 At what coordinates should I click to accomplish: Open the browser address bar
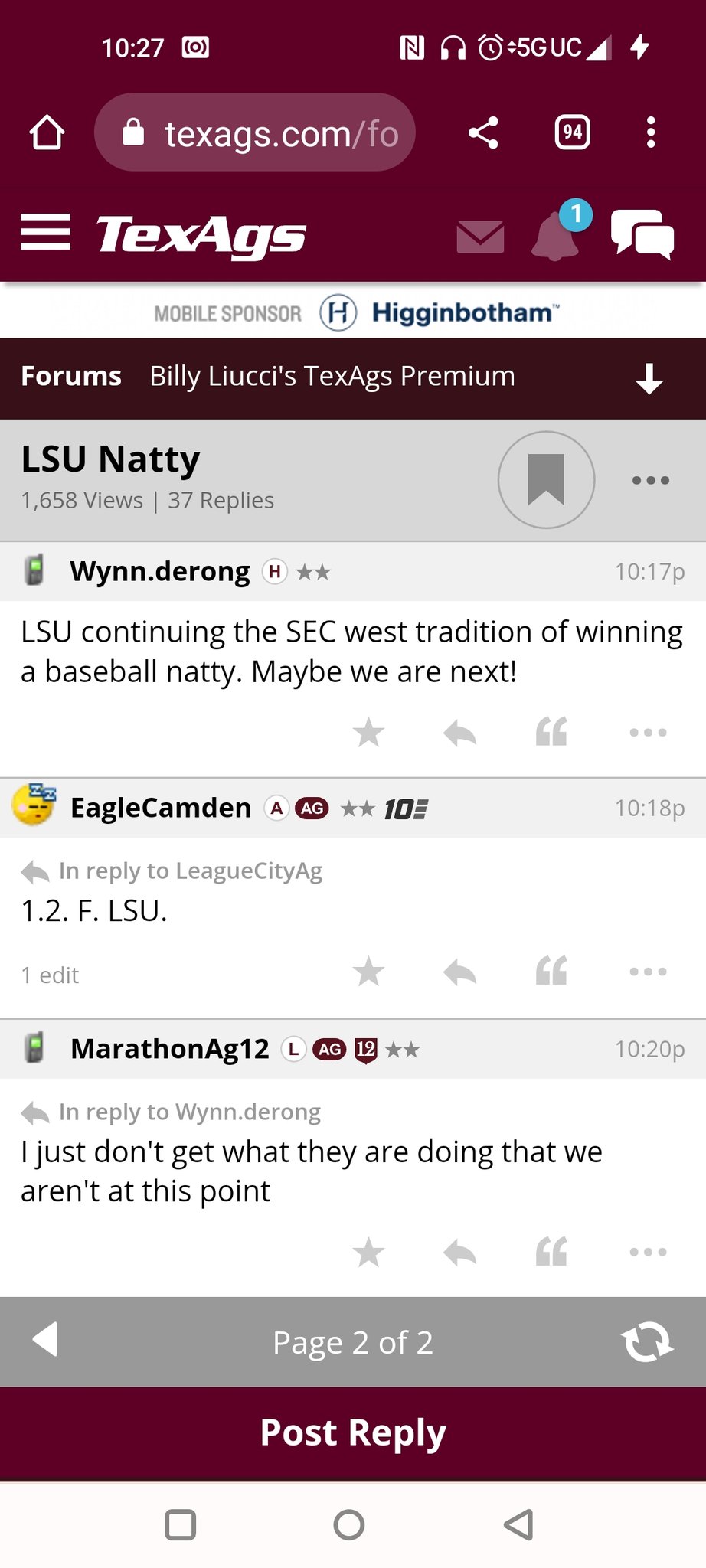(x=255, y=132)
